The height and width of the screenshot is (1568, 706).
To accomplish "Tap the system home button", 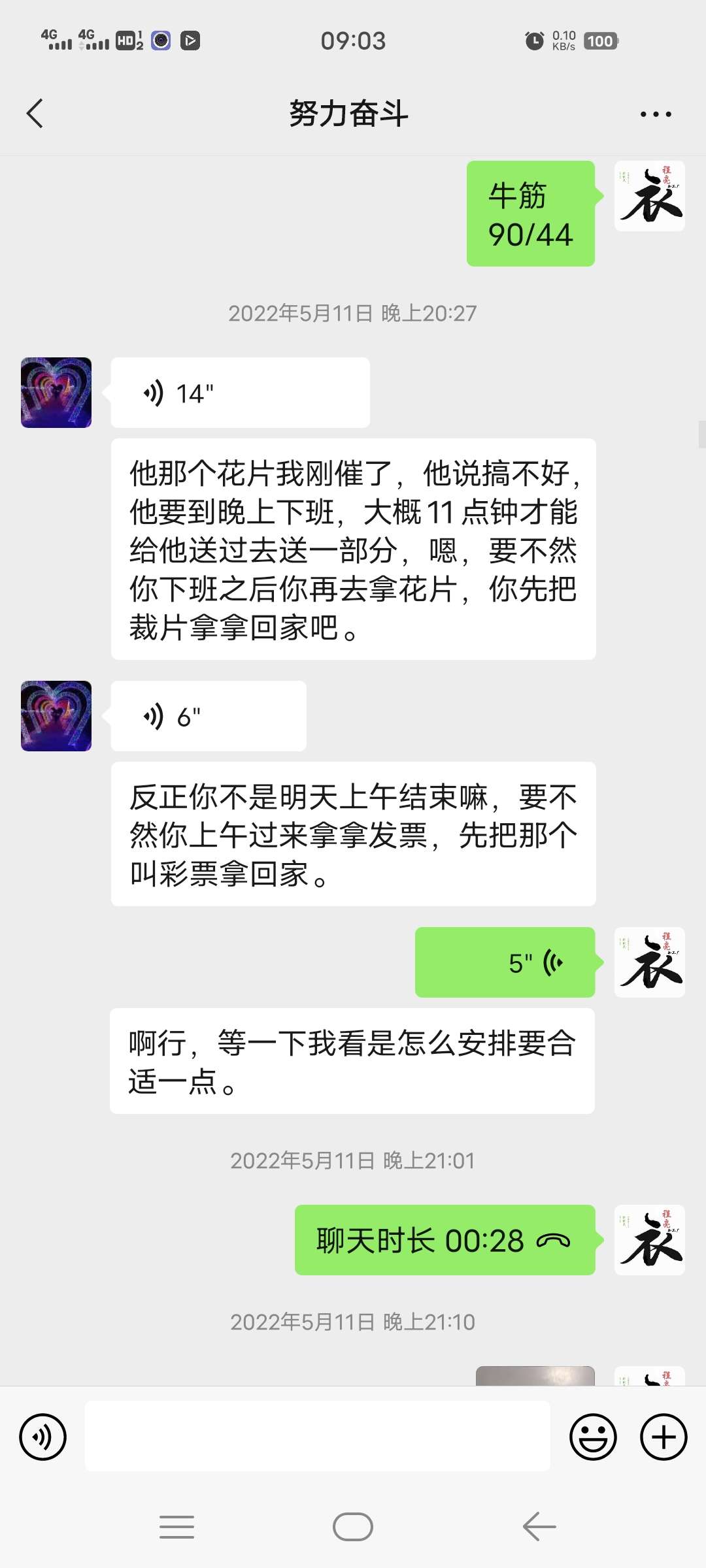I will tap(353, 1527).
